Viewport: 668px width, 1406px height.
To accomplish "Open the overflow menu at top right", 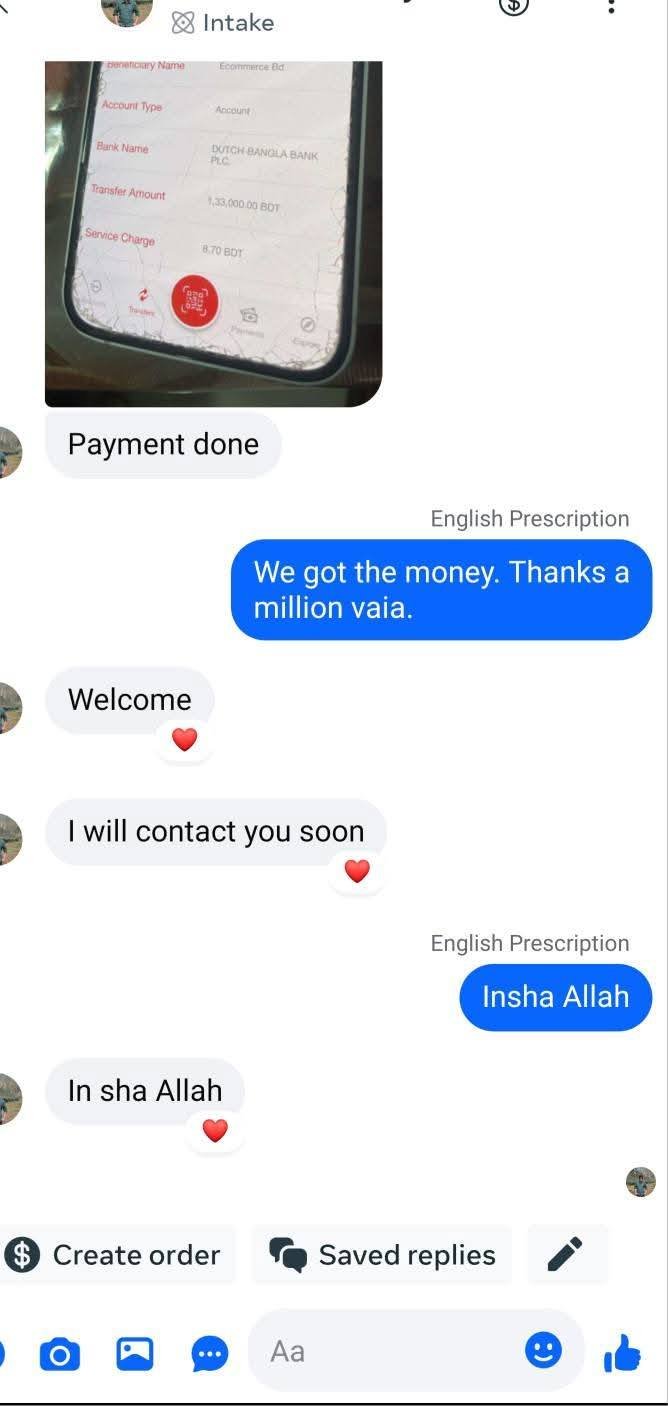I will click(x=611, y=6).
